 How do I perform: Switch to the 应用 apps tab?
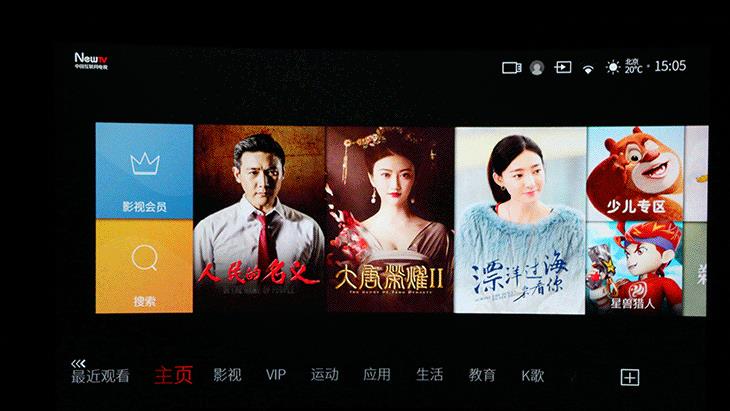click(377, 375)
